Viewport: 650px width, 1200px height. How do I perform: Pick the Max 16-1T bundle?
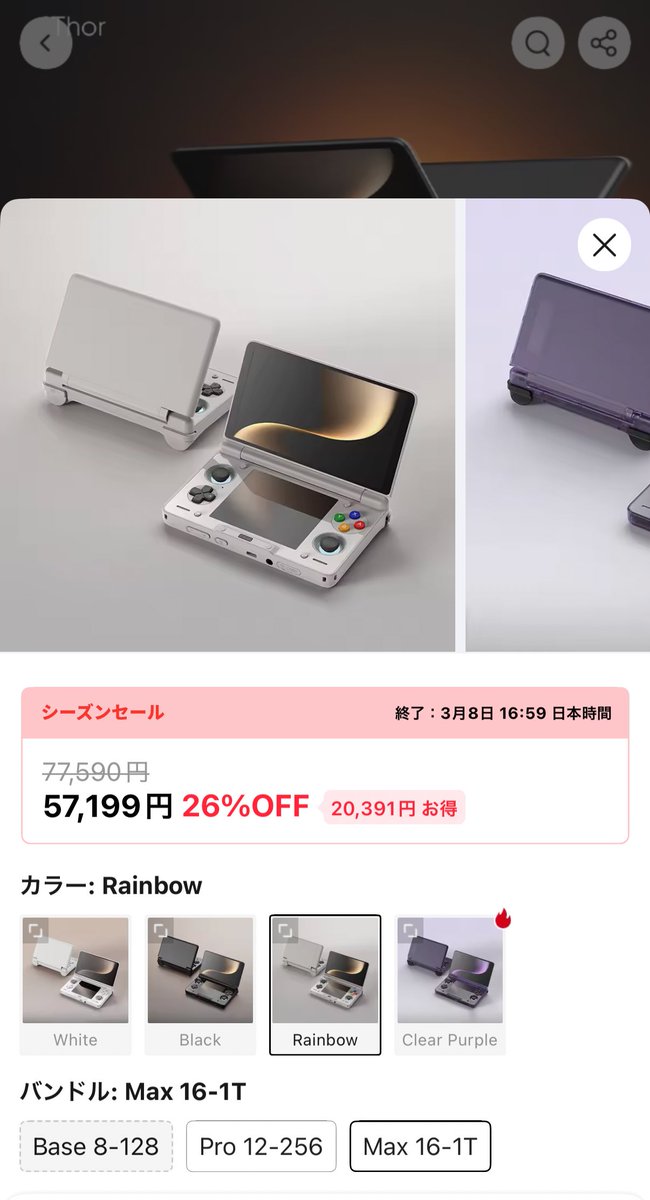420,1146
